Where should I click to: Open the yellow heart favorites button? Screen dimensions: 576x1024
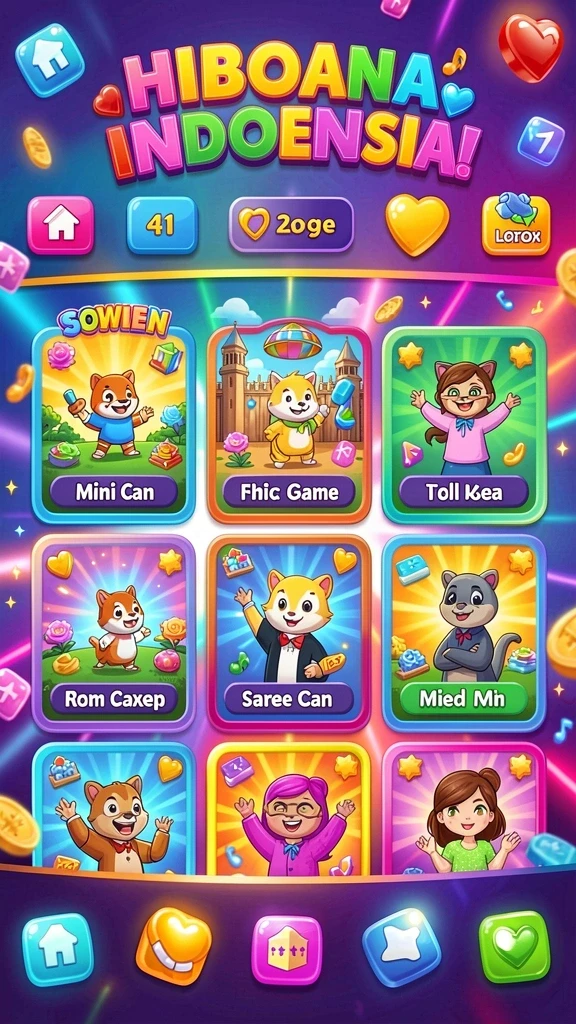point(417,224)
